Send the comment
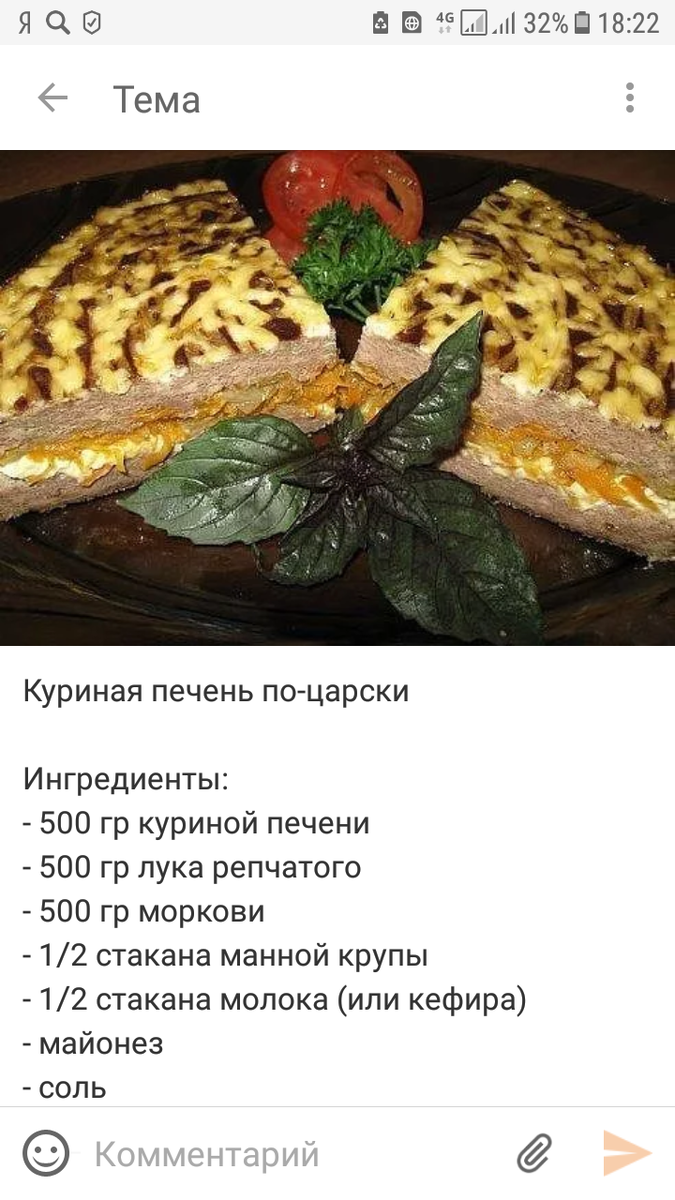This screenshot has width=675, height=1200. click(x=627, y=1154)
